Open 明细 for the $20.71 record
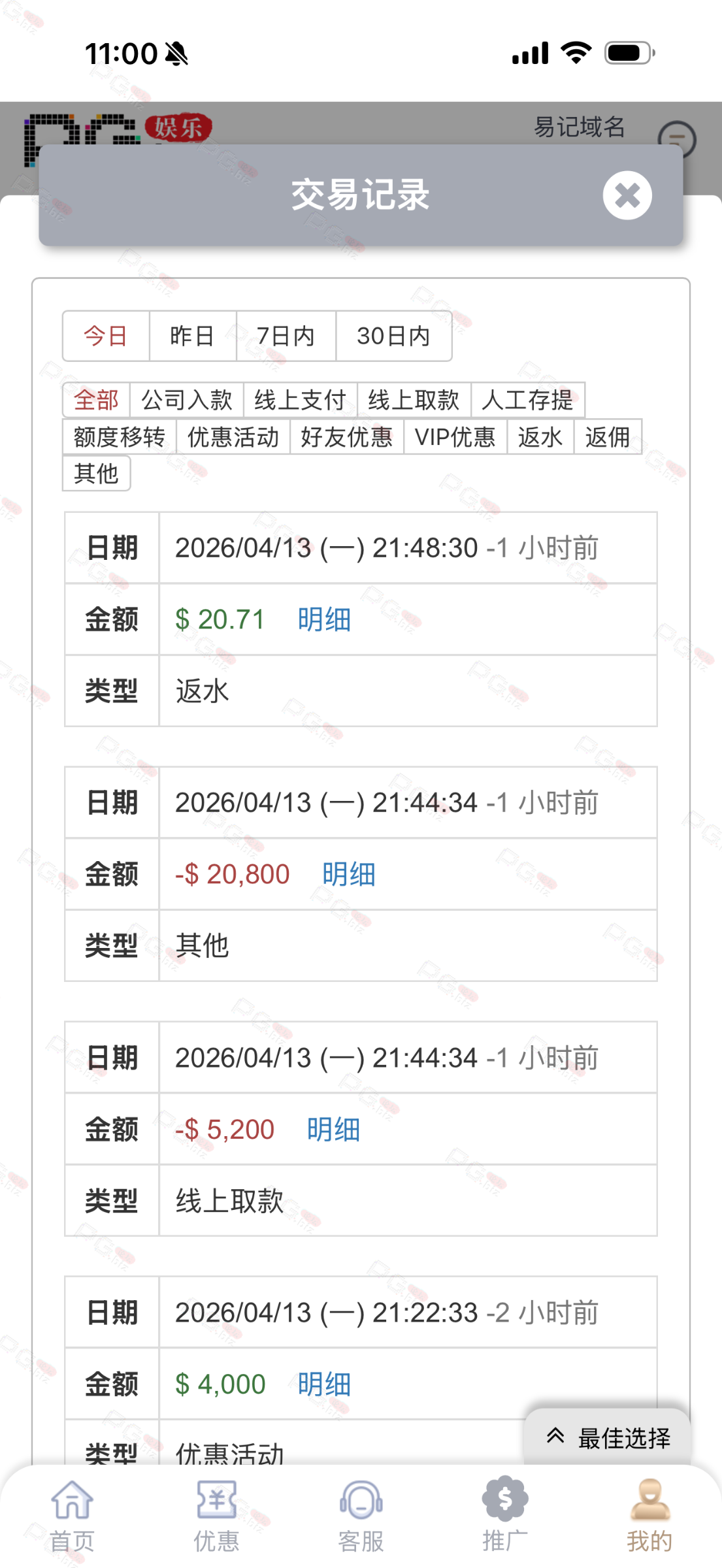 click(x=324, y=619)
